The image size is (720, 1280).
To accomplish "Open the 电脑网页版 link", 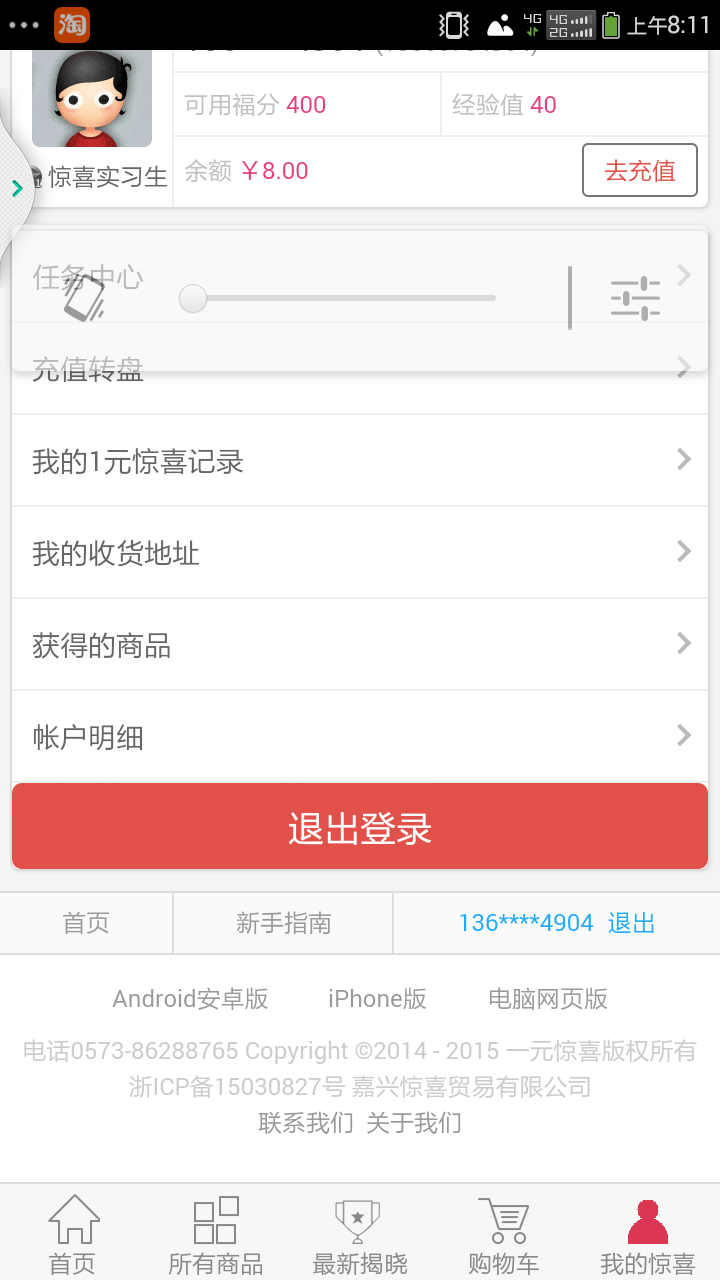I will click(547, 998).
